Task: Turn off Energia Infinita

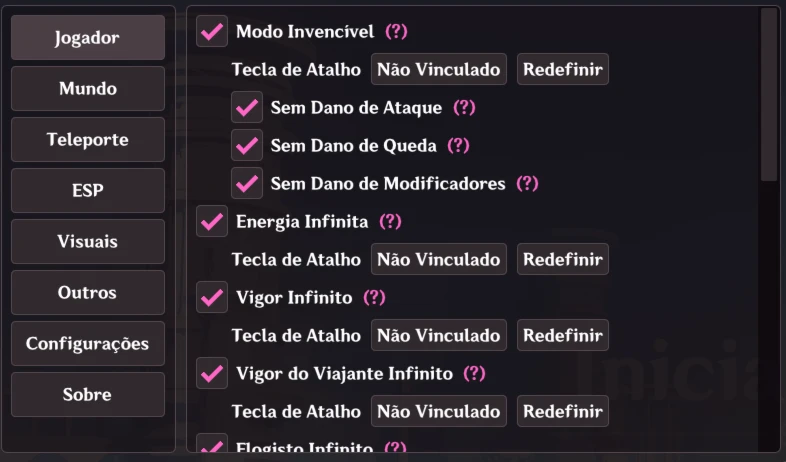Action: pos(212,222)
